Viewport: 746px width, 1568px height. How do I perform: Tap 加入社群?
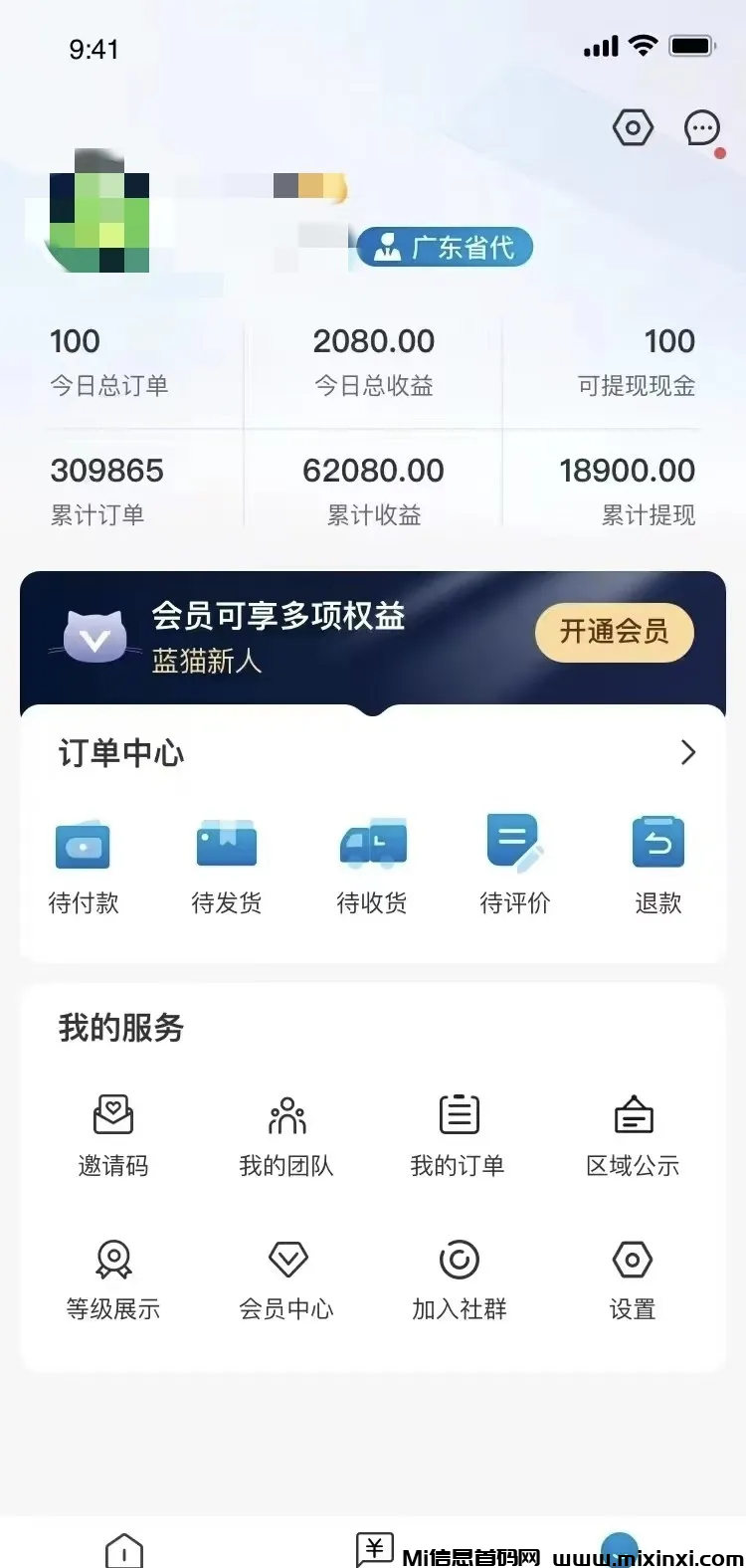point(459,1278)
